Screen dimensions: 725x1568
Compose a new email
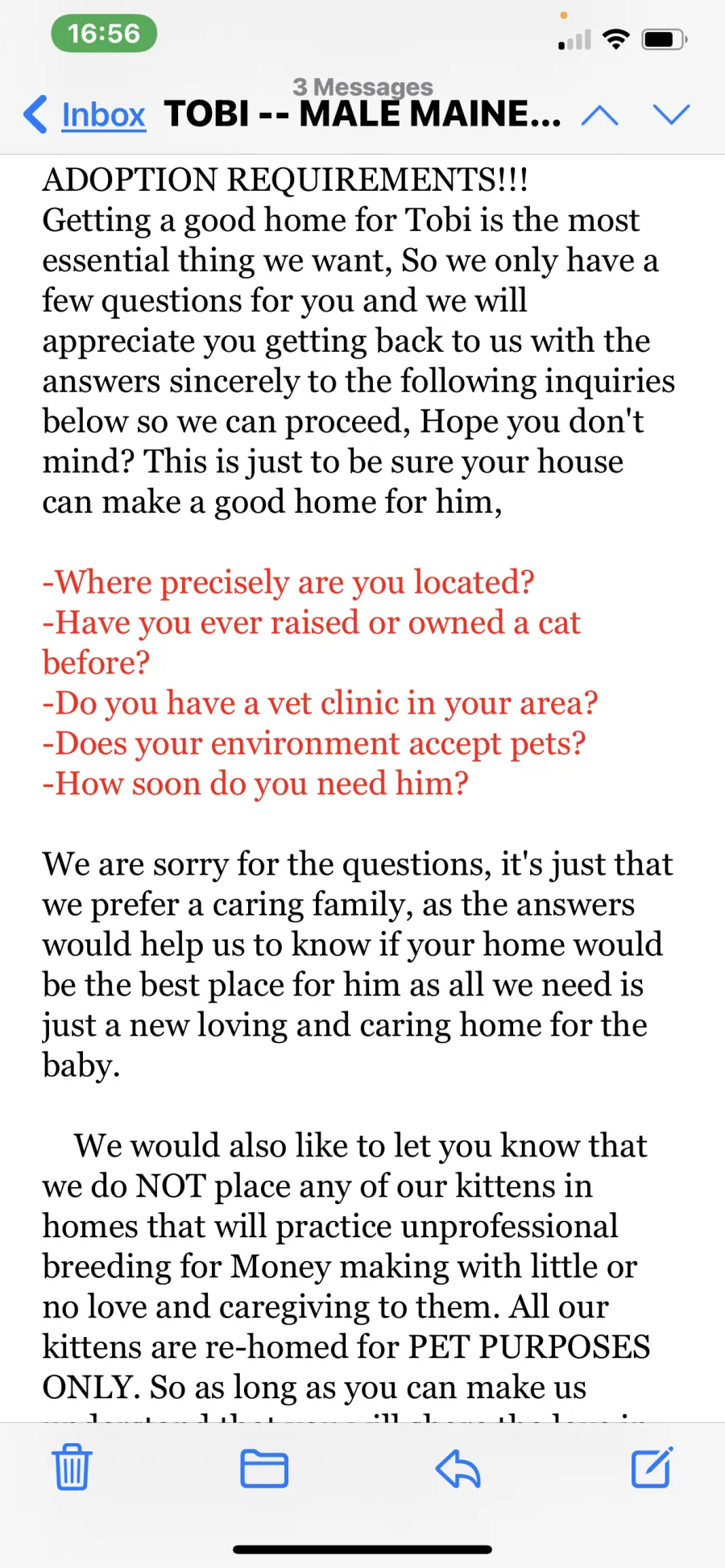652,1467
